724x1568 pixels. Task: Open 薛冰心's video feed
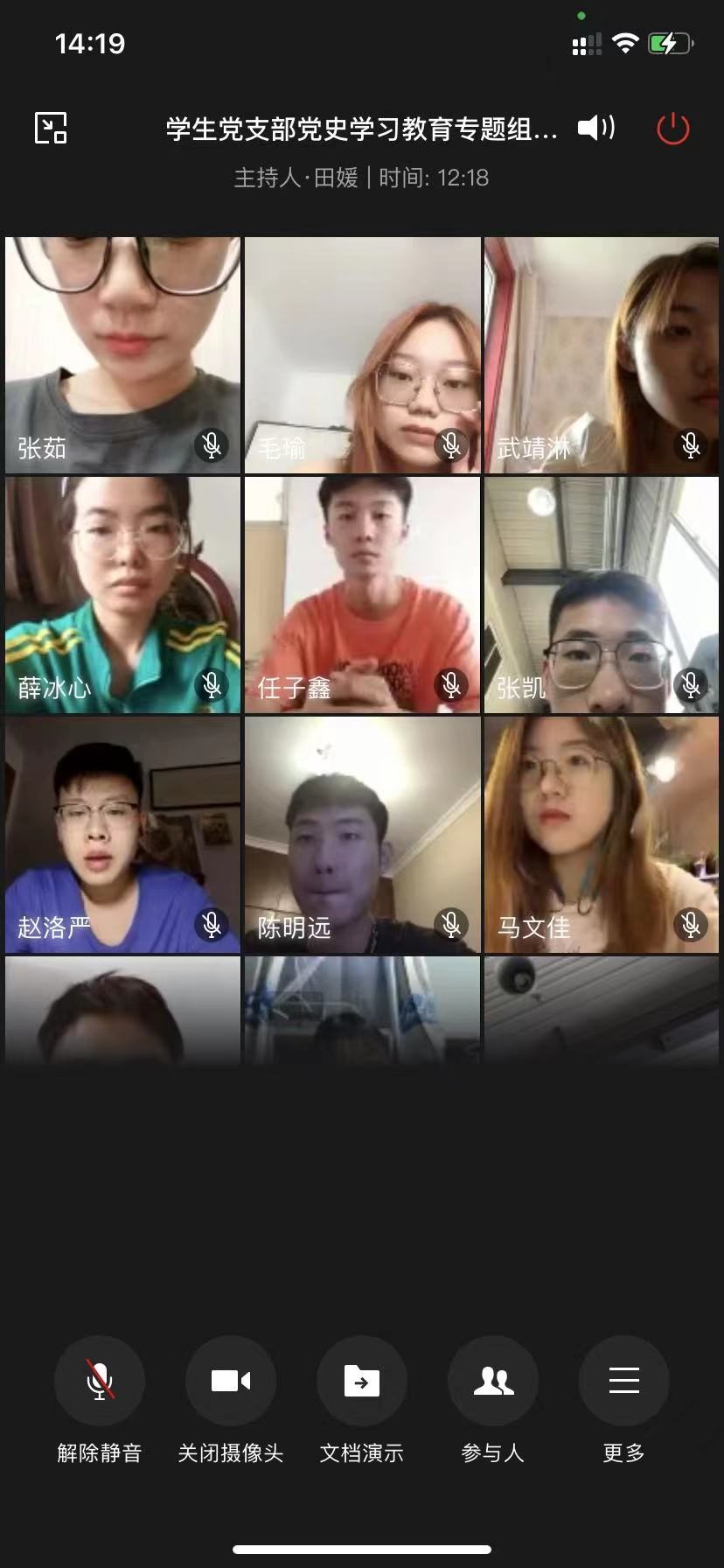[122, 594]
